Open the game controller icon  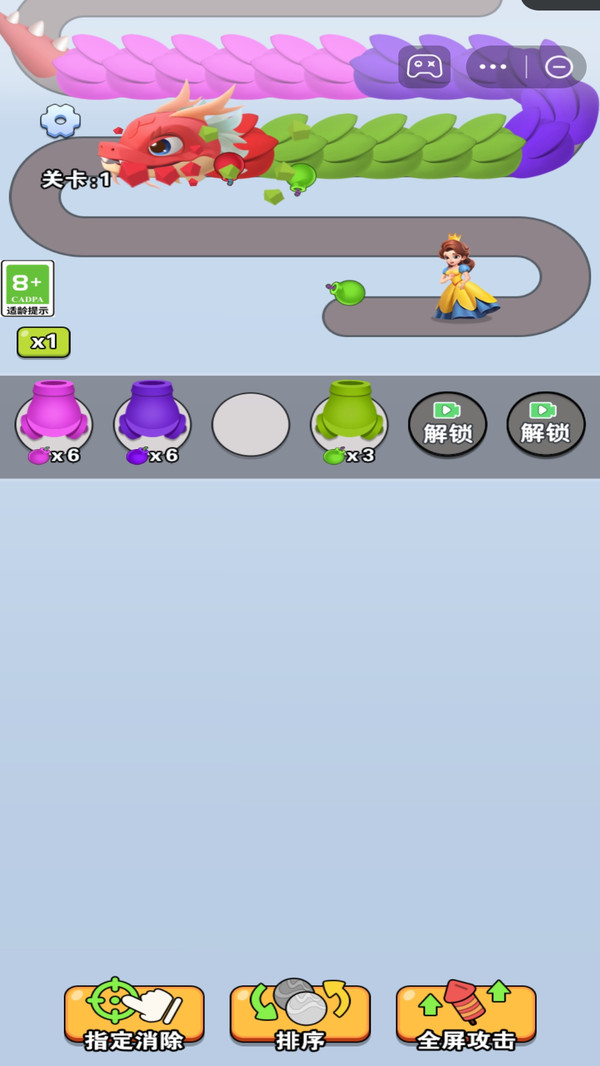pyautogui.click(x=425, y=67)
